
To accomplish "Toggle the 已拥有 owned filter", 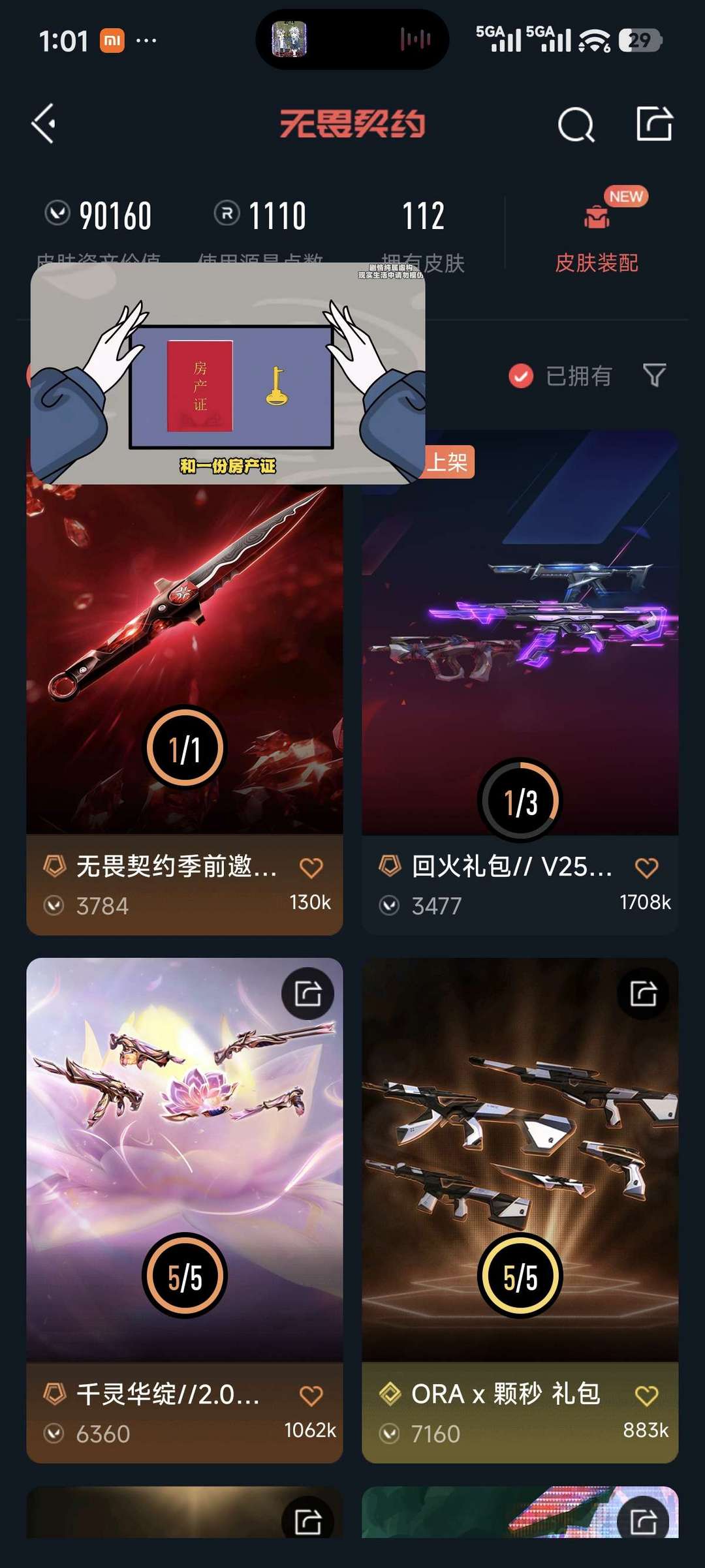I will 520,376.
